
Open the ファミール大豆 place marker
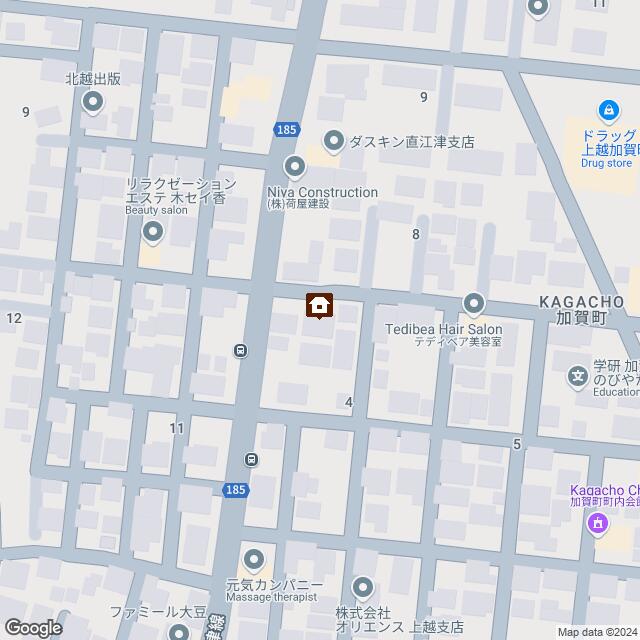pos(178,632)
